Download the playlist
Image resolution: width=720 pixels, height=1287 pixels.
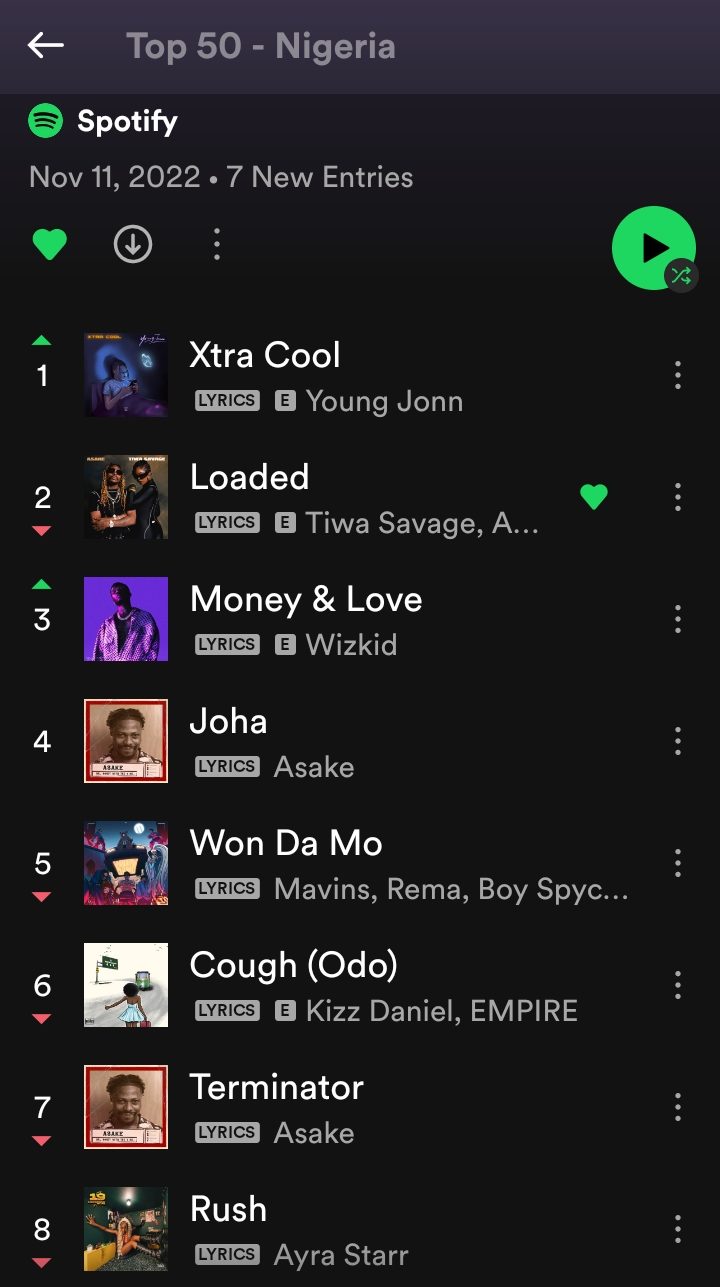pos(133,244)
